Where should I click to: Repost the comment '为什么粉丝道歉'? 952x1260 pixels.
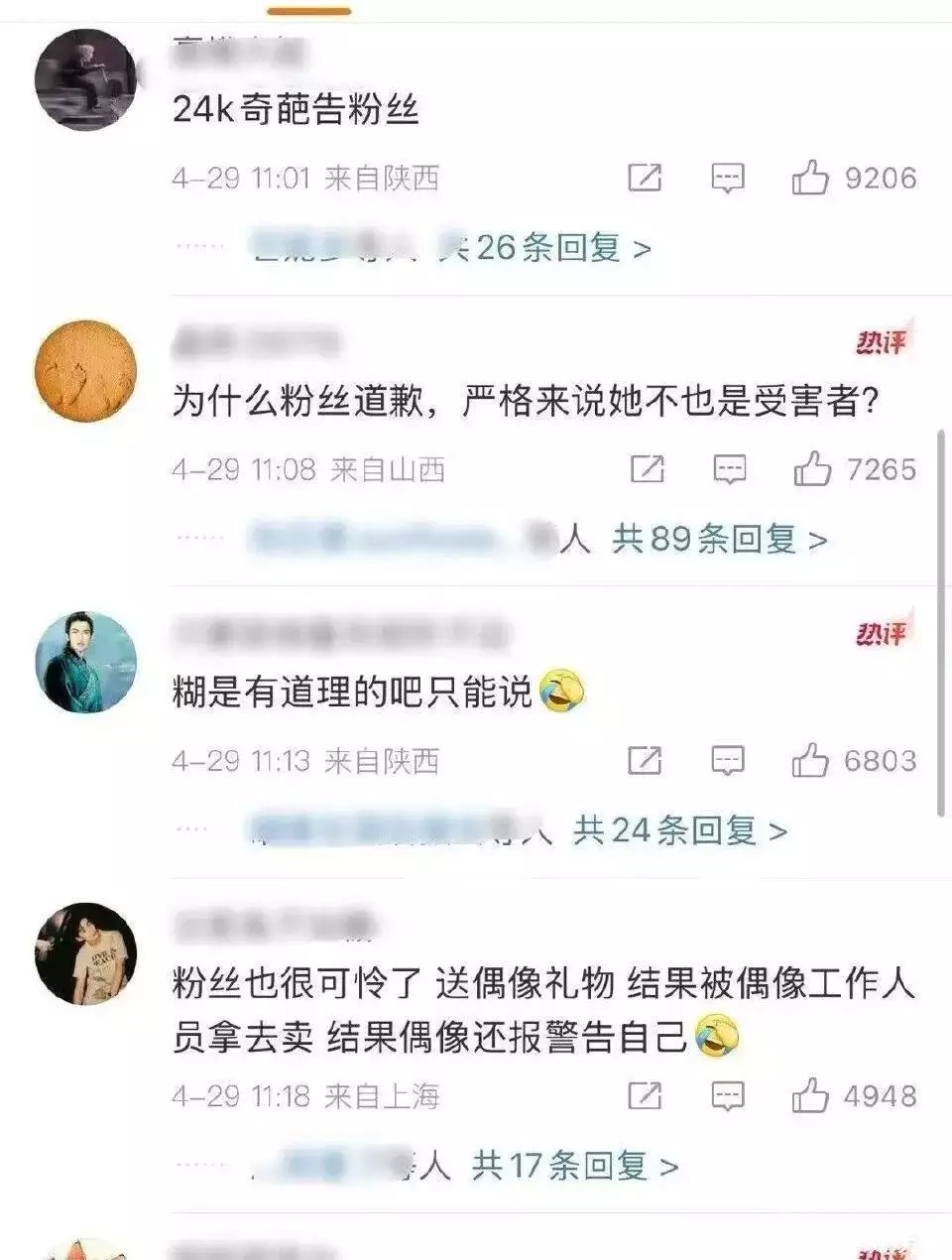(647, 469)
